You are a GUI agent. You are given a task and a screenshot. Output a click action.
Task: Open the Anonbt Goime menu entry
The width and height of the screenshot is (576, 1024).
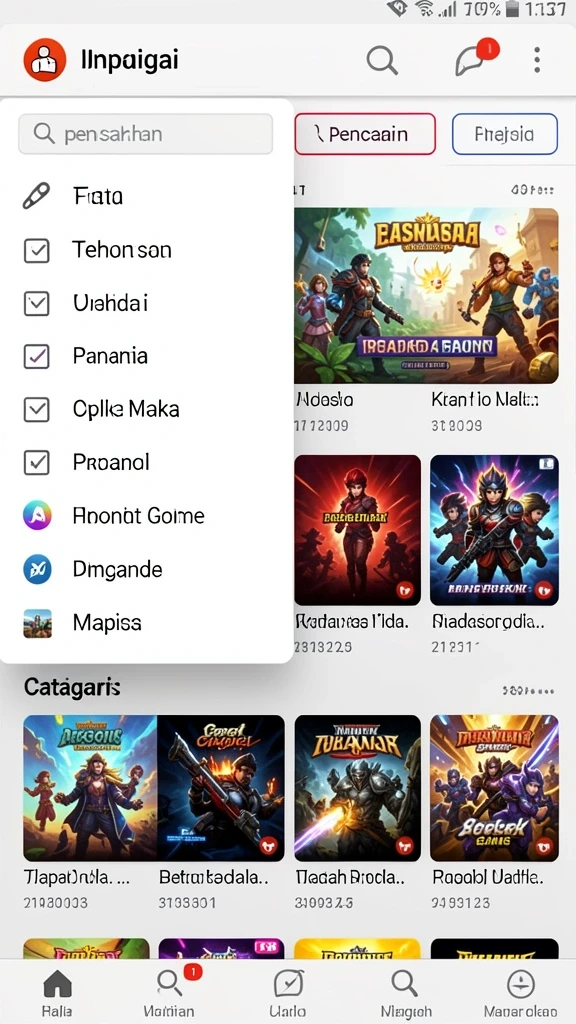pos(146,516)
